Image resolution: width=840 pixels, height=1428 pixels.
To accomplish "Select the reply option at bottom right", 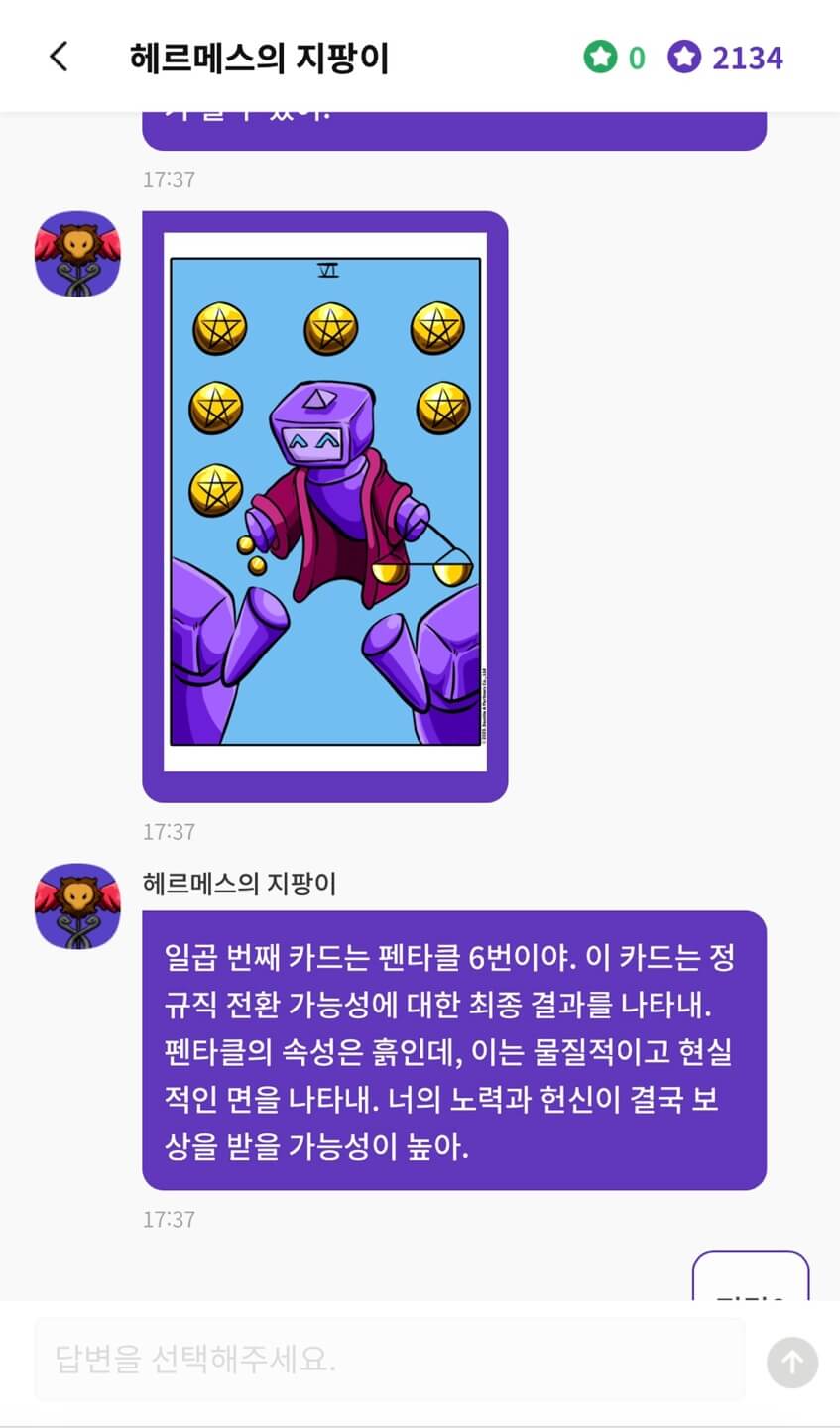I will tap(751, 1277).
